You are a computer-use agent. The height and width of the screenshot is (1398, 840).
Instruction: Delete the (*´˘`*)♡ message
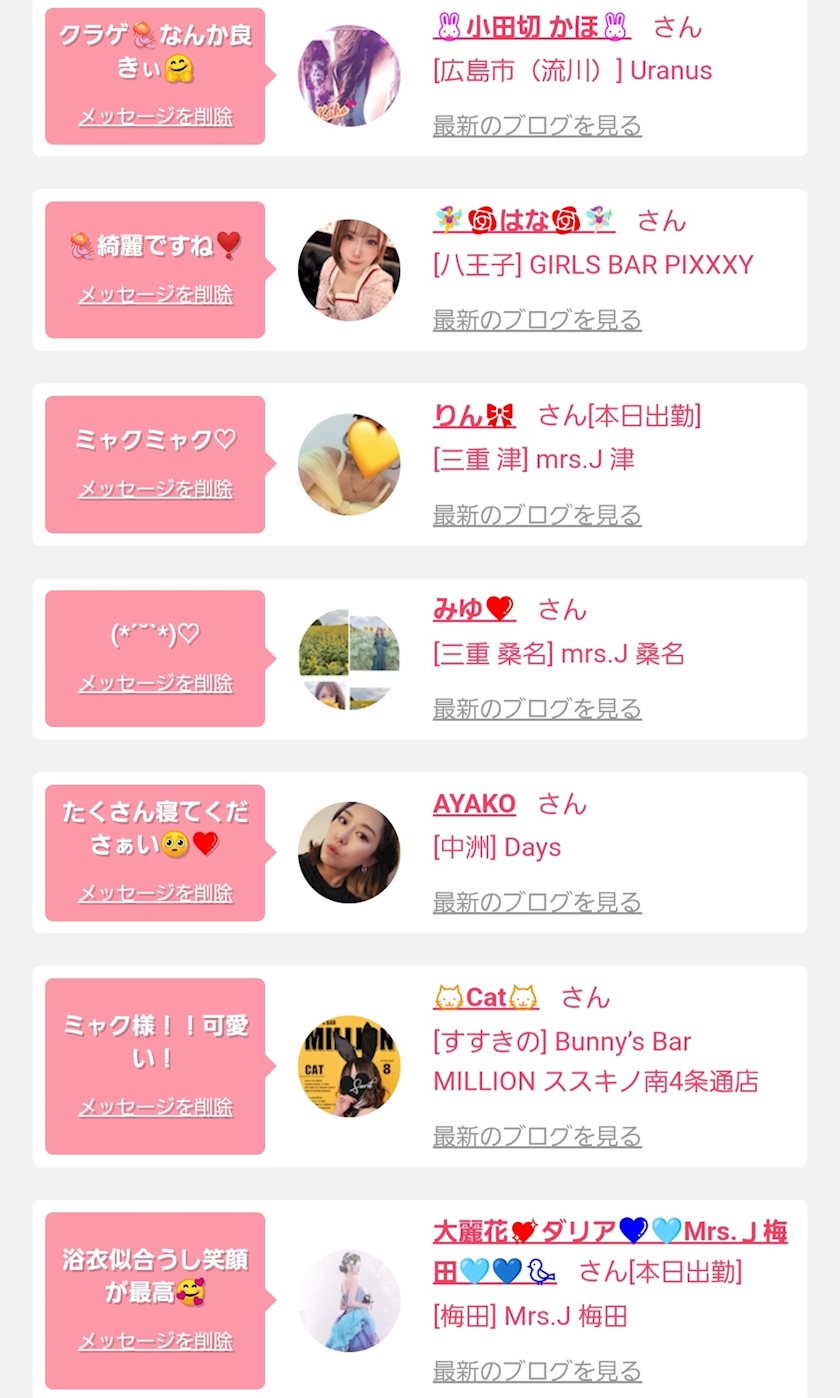pyautogui.click(x=156, y=684)
